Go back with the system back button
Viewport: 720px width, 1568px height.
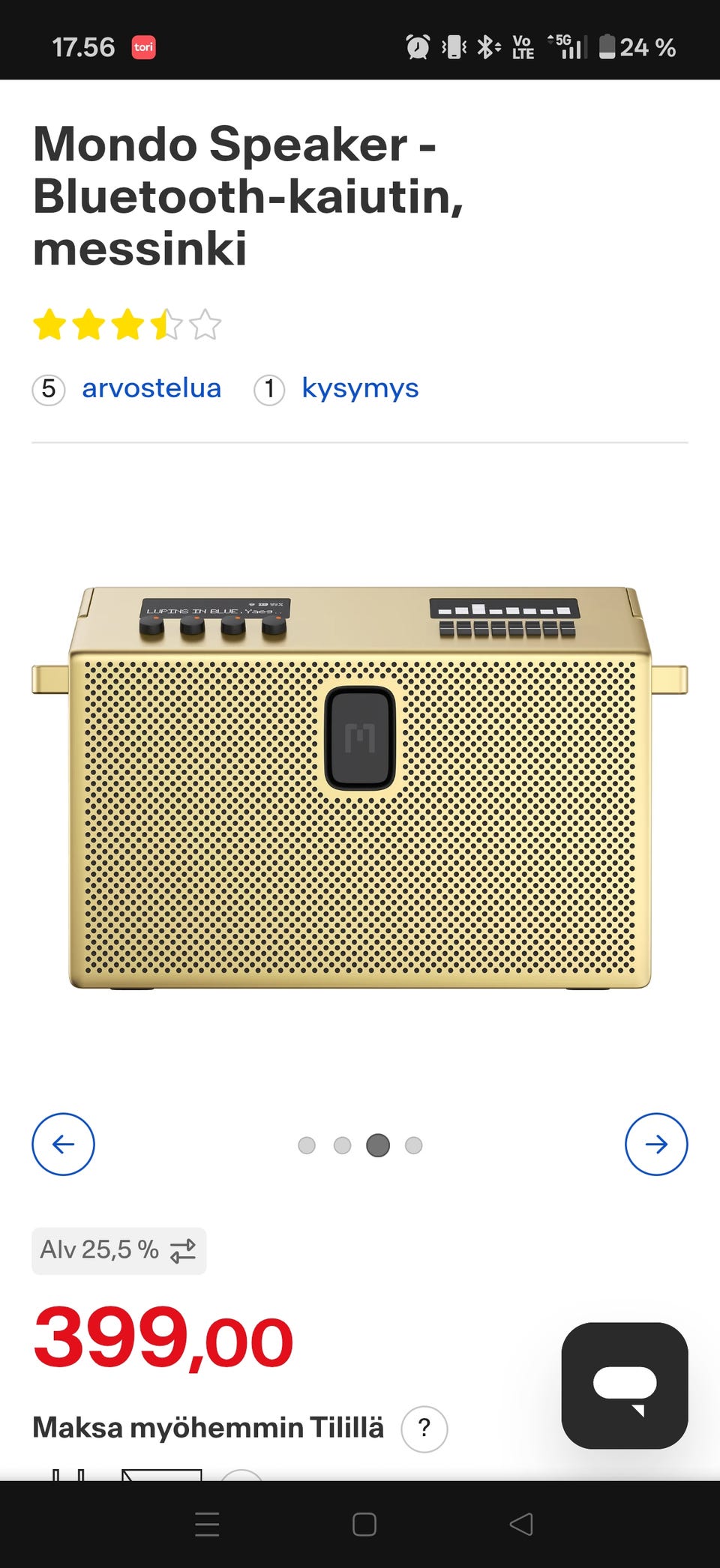point(521,1524)
